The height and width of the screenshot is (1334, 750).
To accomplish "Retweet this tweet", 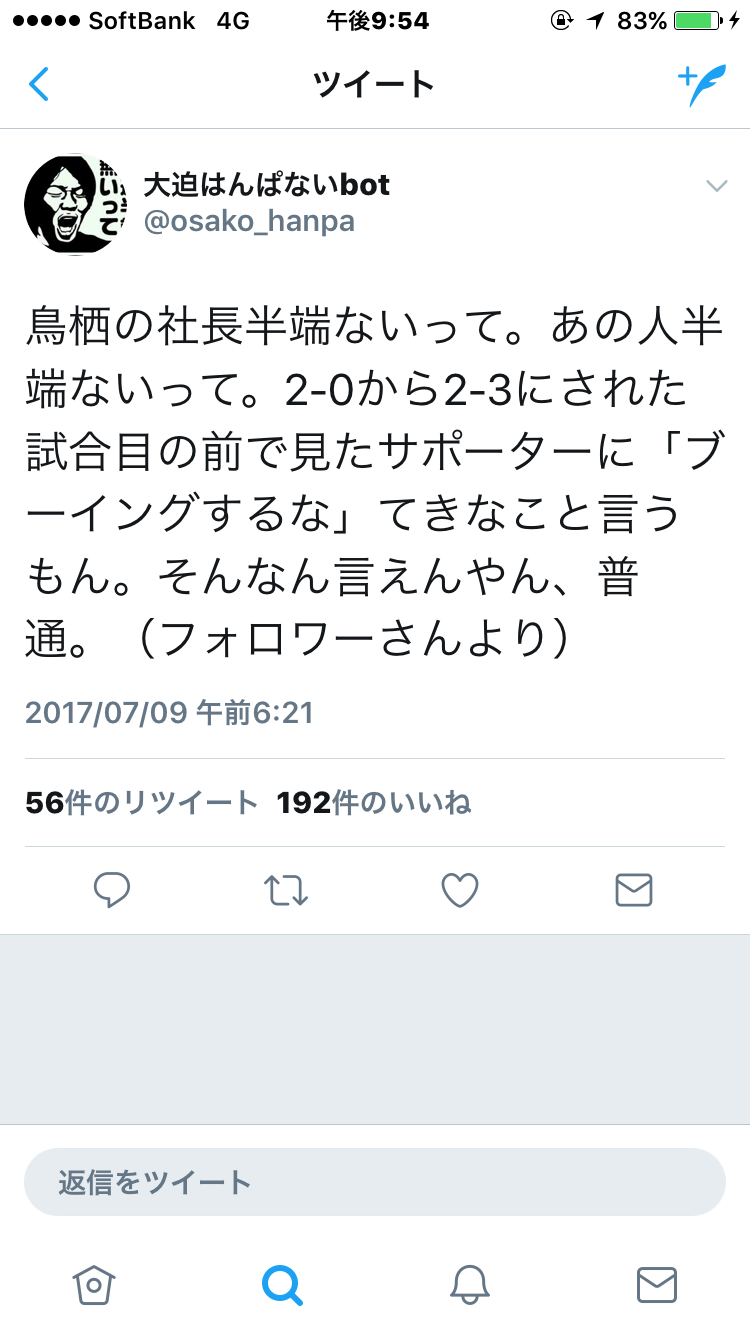I will tap(286, 889).
